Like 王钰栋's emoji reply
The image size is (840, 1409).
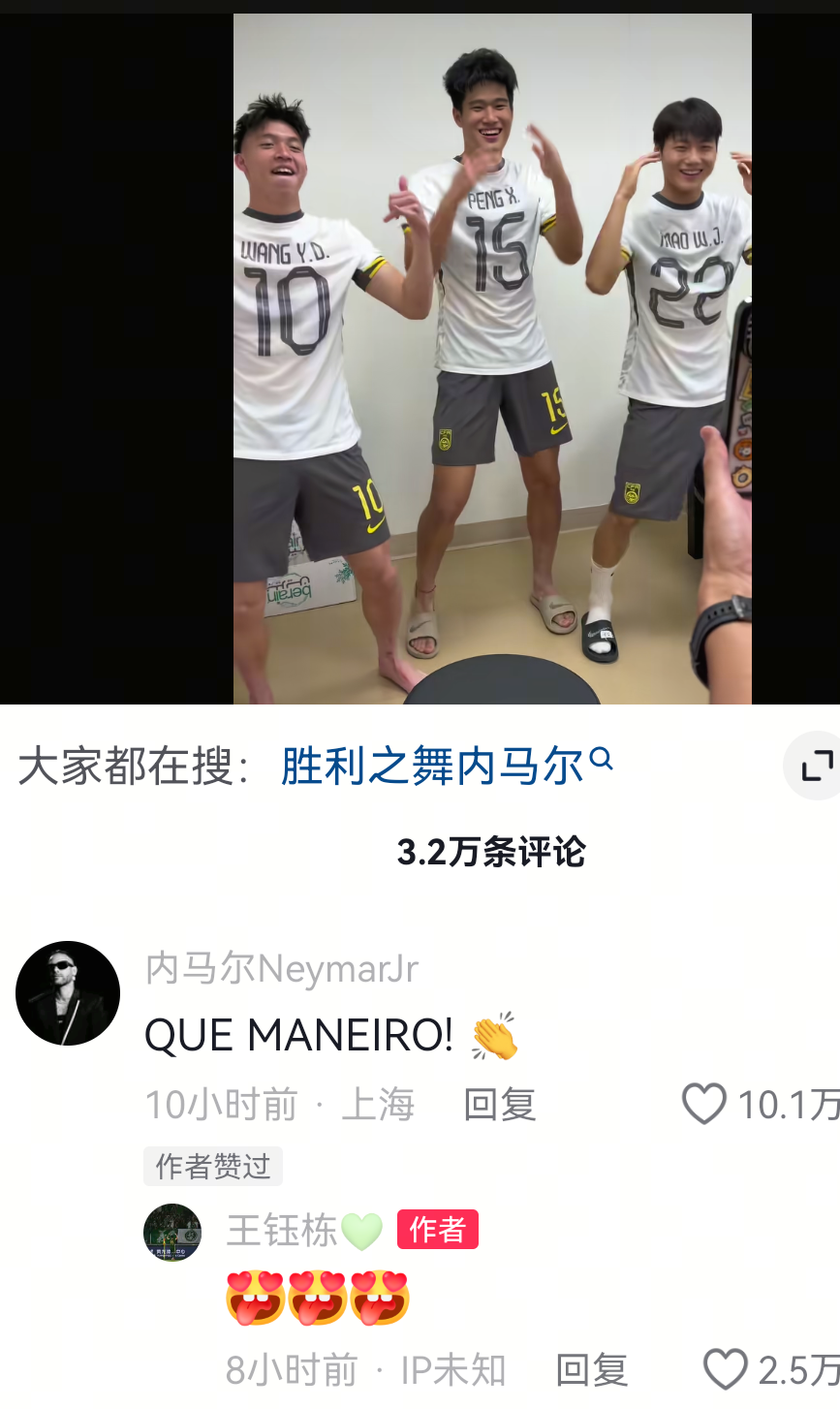coord(725,1370)
